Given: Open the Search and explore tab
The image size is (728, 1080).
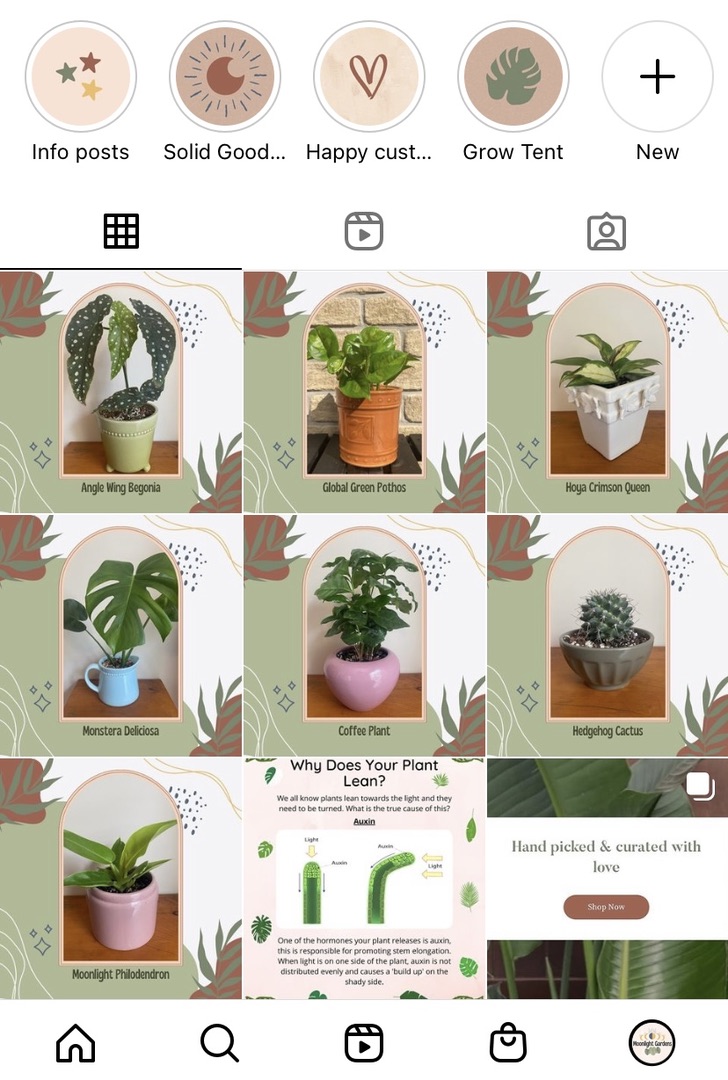Looking at the screenshot, I should click(x=220, y=1043).
